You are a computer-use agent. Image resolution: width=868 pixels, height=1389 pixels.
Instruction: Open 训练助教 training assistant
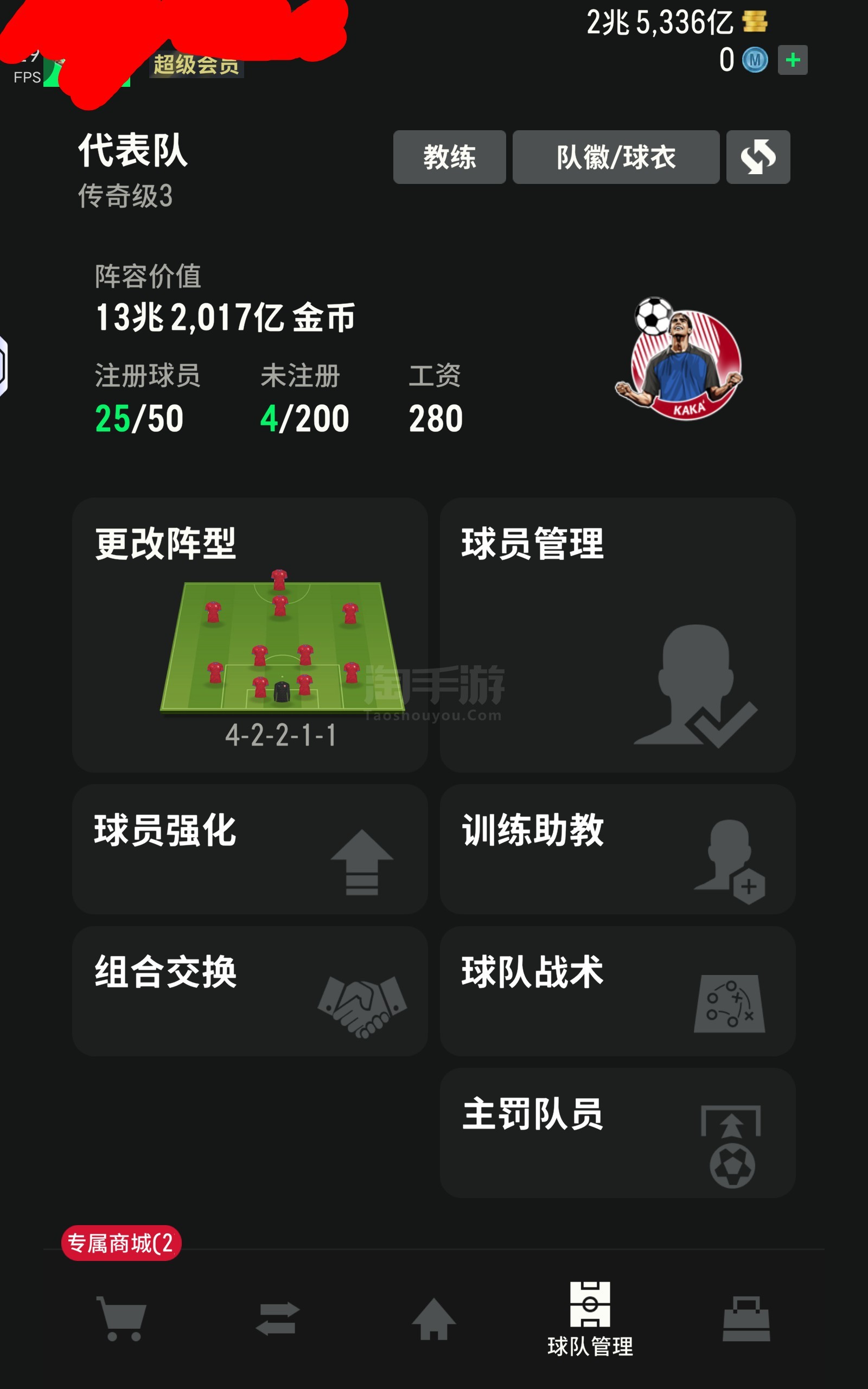617,849
